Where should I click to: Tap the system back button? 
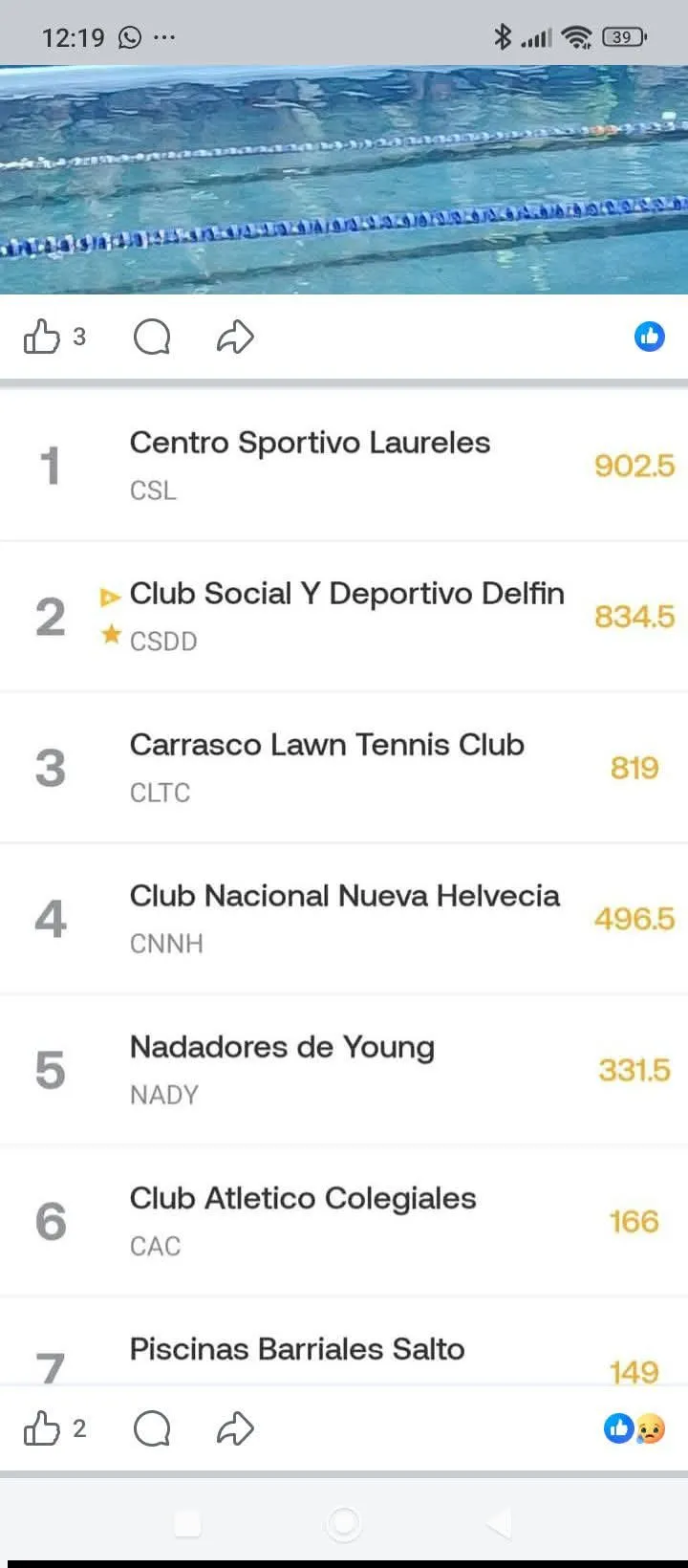499,1522
